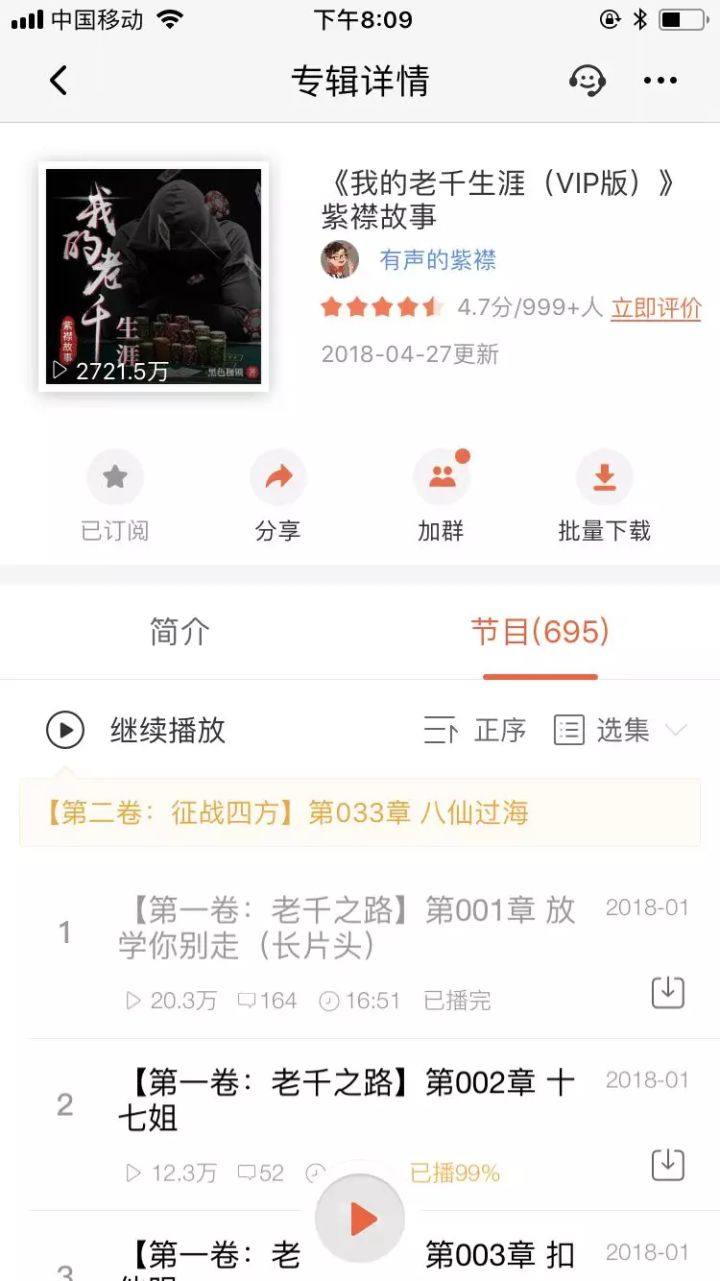Open 批量下载 batch download
Image resolution: width=720 pixels, height=1281 pixels.
click(604, 497)
